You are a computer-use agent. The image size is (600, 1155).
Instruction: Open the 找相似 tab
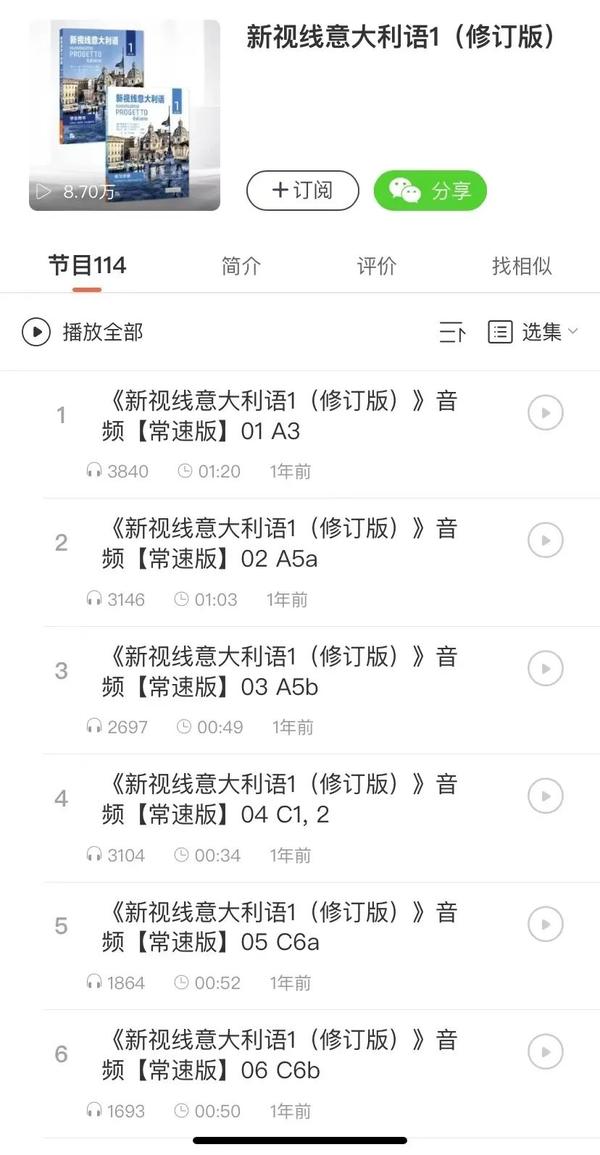coord(521,266)
